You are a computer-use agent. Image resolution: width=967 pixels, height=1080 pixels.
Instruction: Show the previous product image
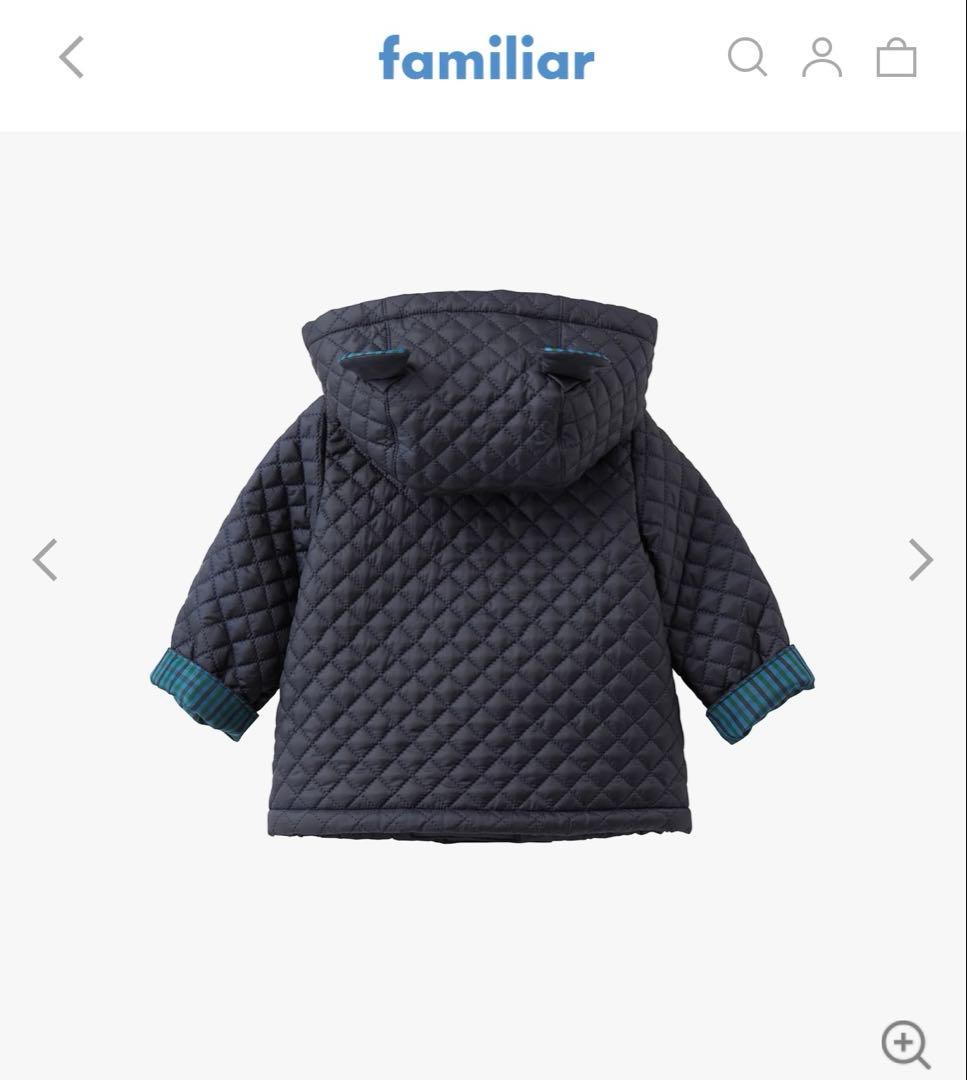click(45, 559)
